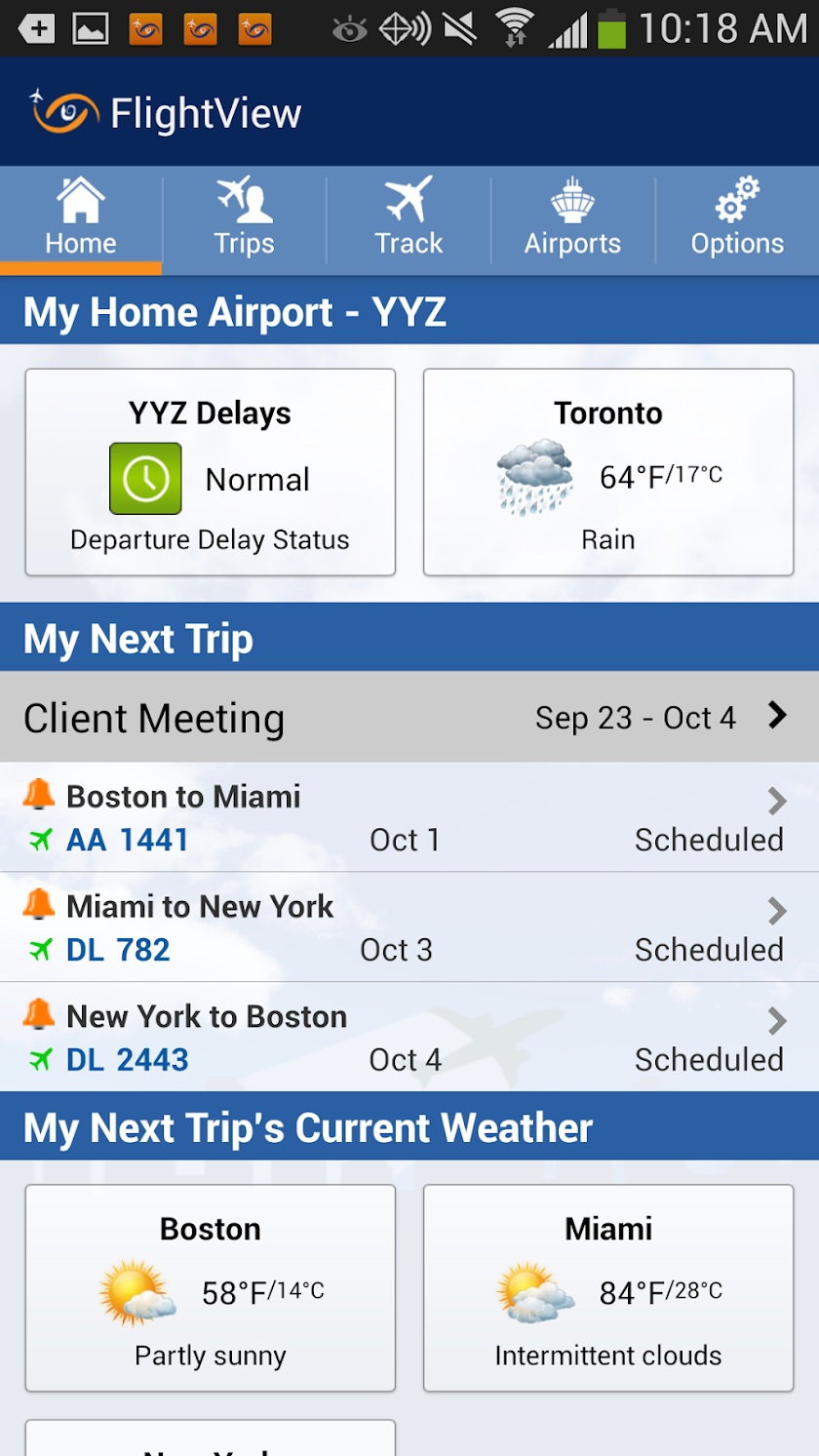Open the Client Meeting trip
The width and height of the screenshot is (819, 1456).
coord(409,718)
